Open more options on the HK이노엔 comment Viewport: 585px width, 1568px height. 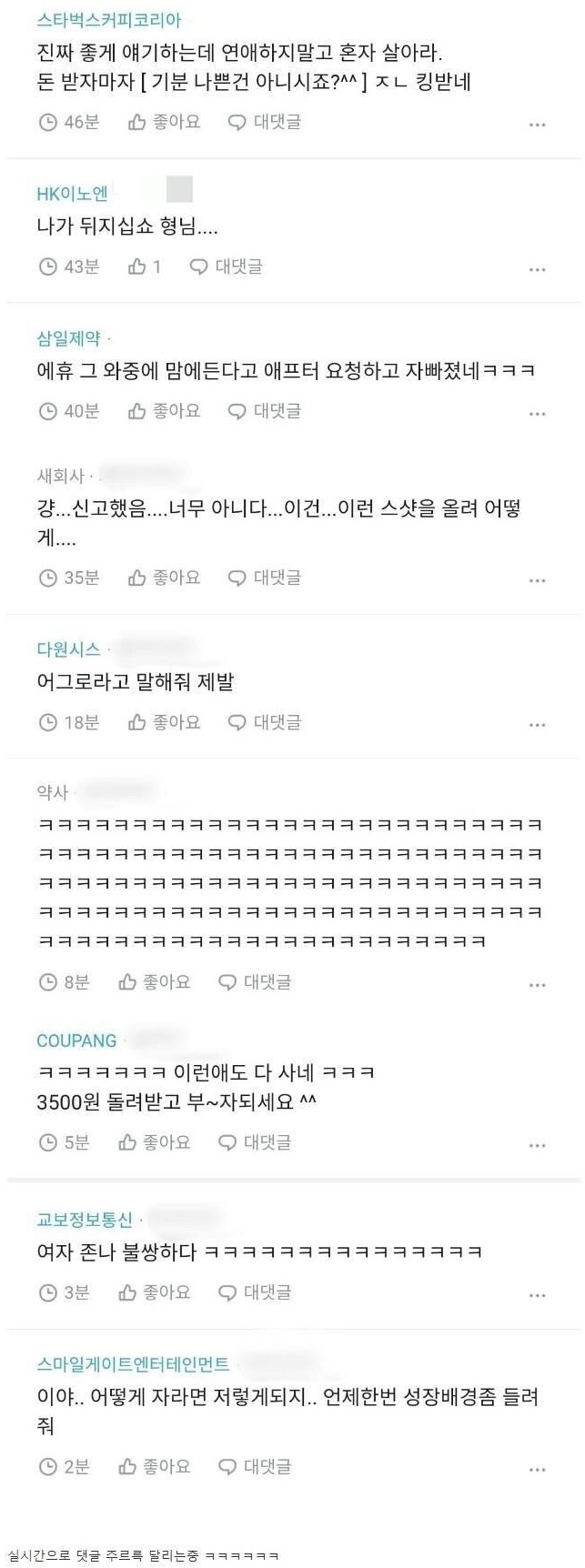tap(537, 269)
